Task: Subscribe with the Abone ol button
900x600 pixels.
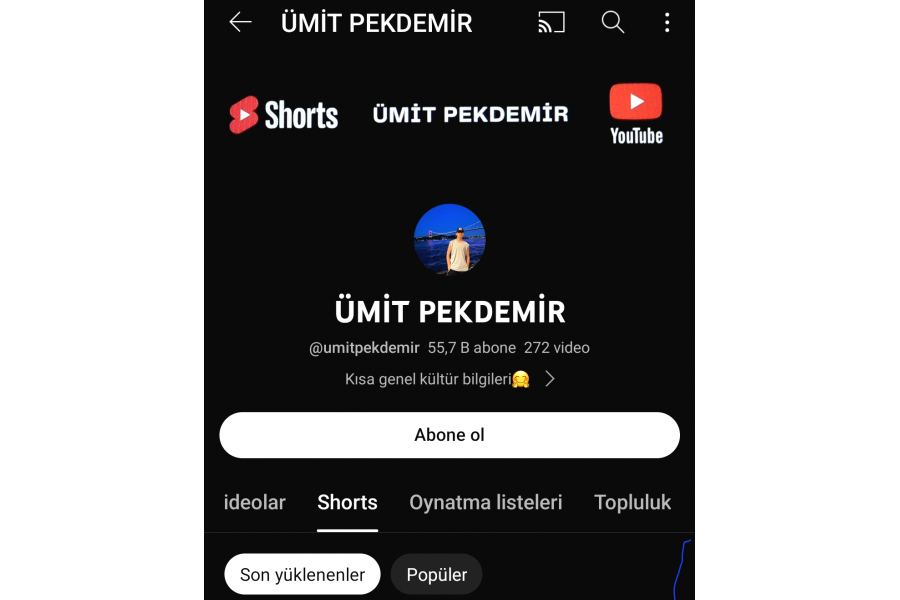Action: tap(449, 435)
